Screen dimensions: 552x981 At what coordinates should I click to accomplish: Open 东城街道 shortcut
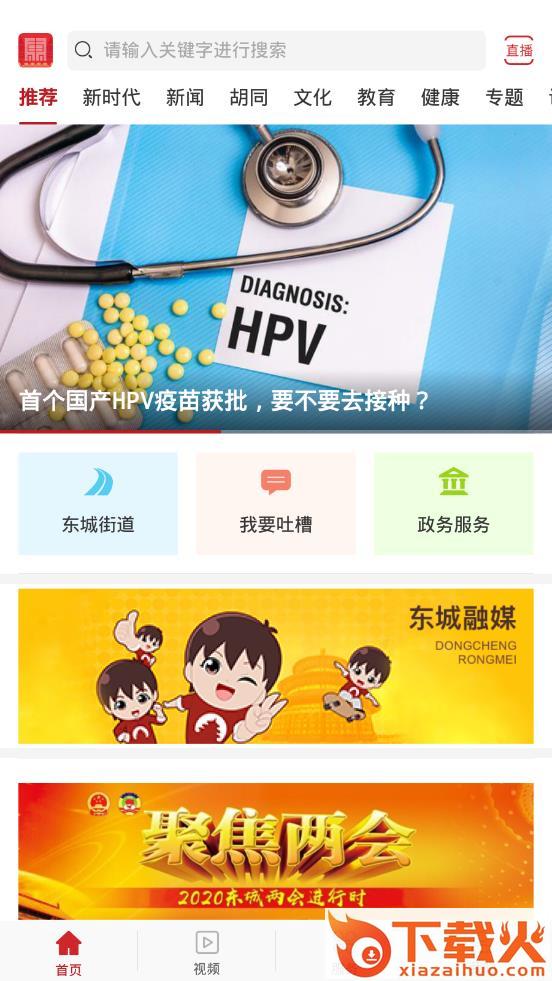[98, 504]
